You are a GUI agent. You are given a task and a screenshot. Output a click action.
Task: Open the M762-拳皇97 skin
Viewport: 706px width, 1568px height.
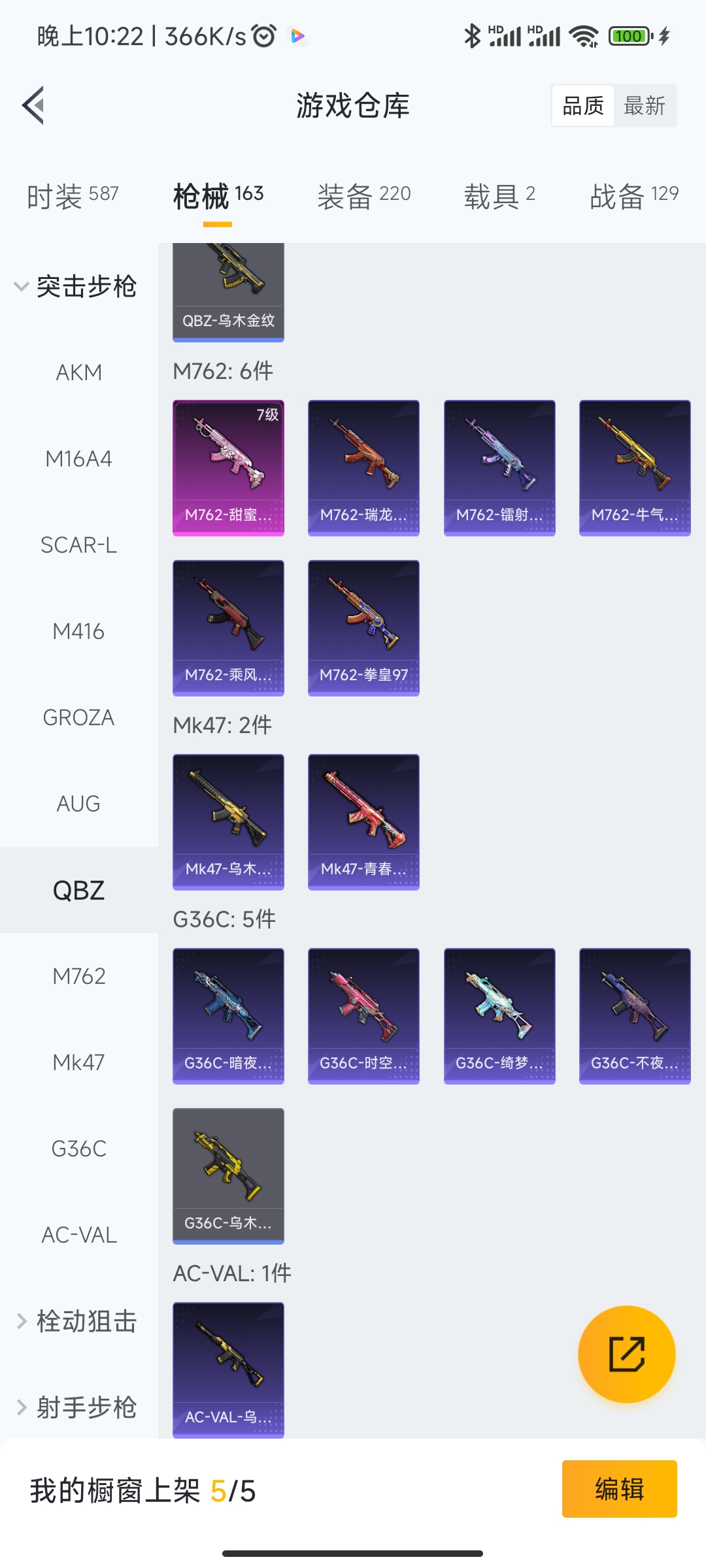[363, 628]
